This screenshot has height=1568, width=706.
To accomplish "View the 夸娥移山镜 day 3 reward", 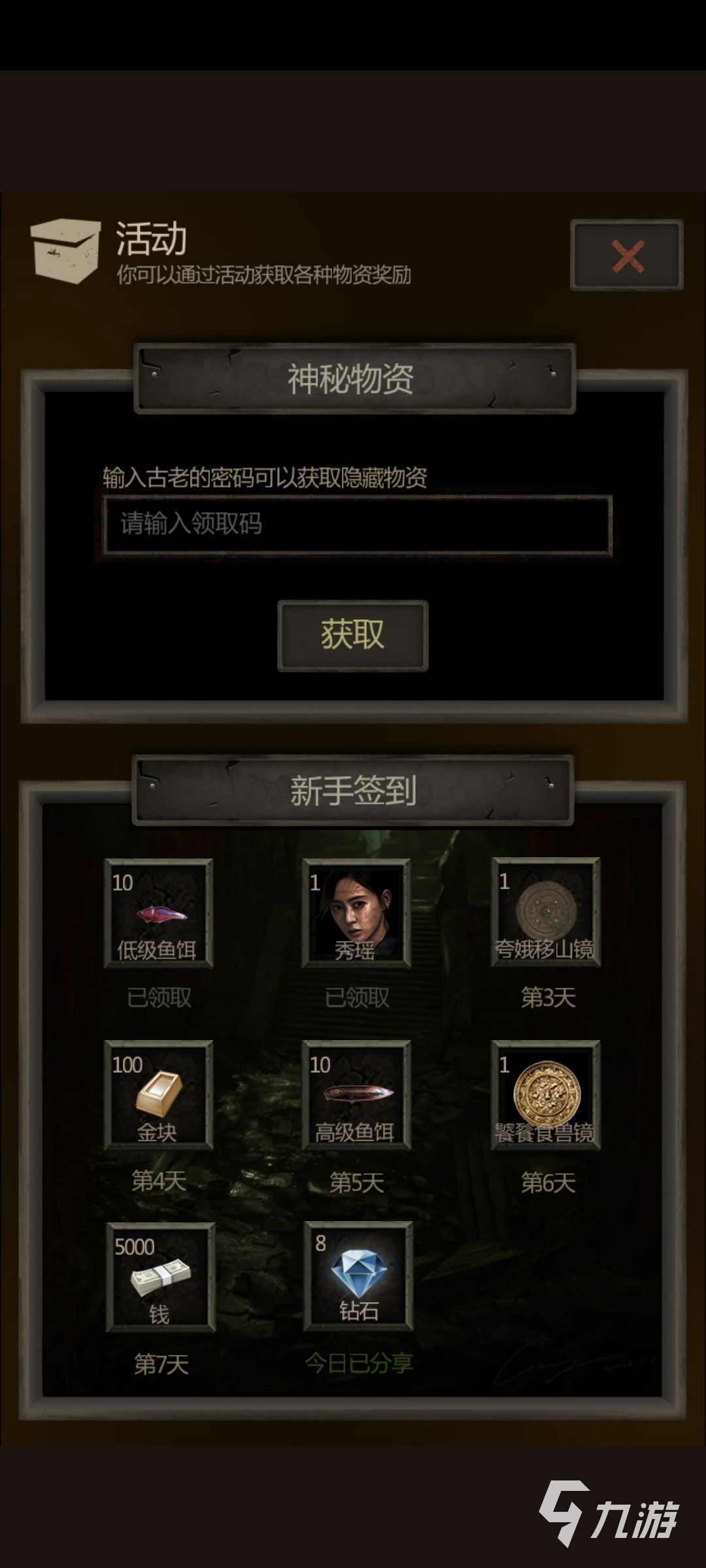I will [x=546, y=912].
